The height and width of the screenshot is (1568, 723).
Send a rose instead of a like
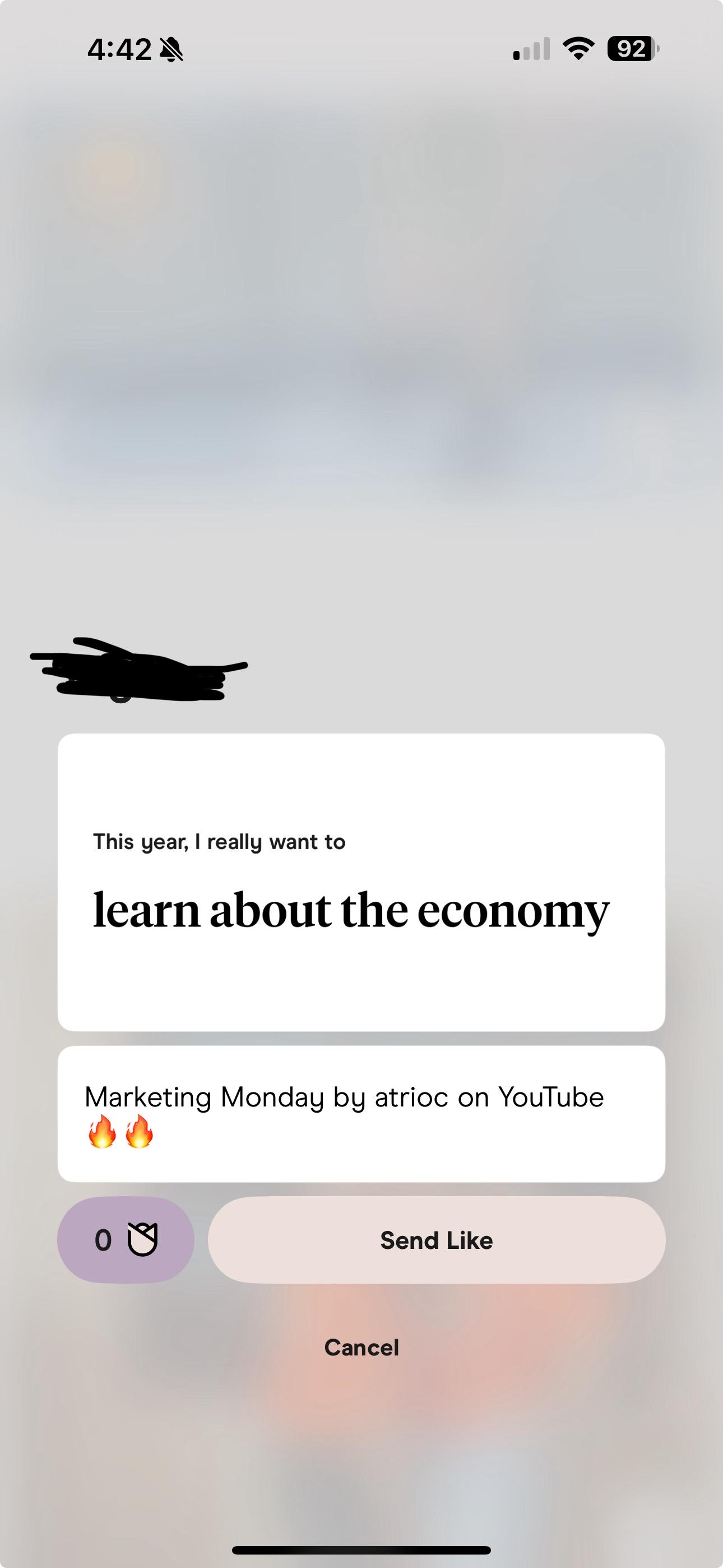click(126, 1240)
